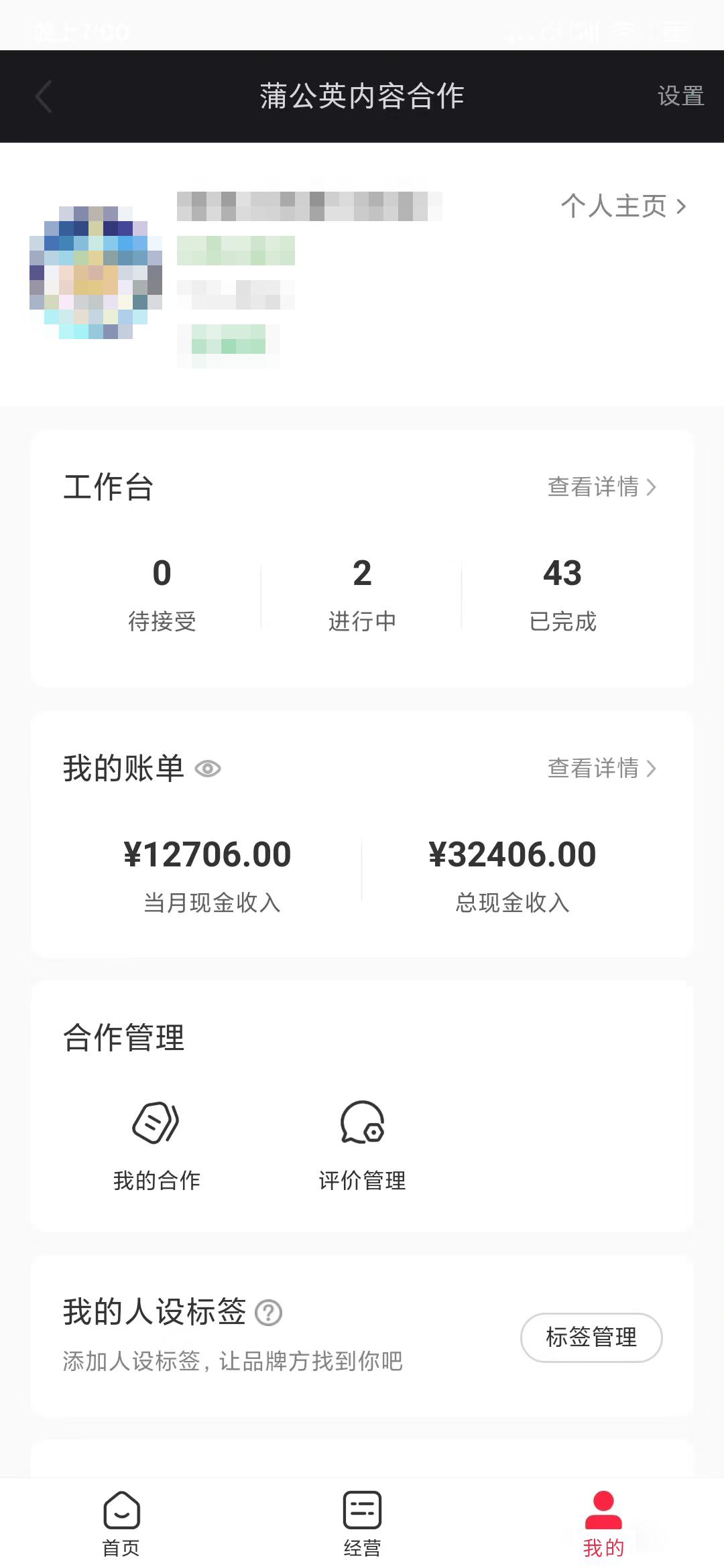Open the 标签管理 button
The height and width of the screenshot is (1568, 724).
tap(591, 1337)
